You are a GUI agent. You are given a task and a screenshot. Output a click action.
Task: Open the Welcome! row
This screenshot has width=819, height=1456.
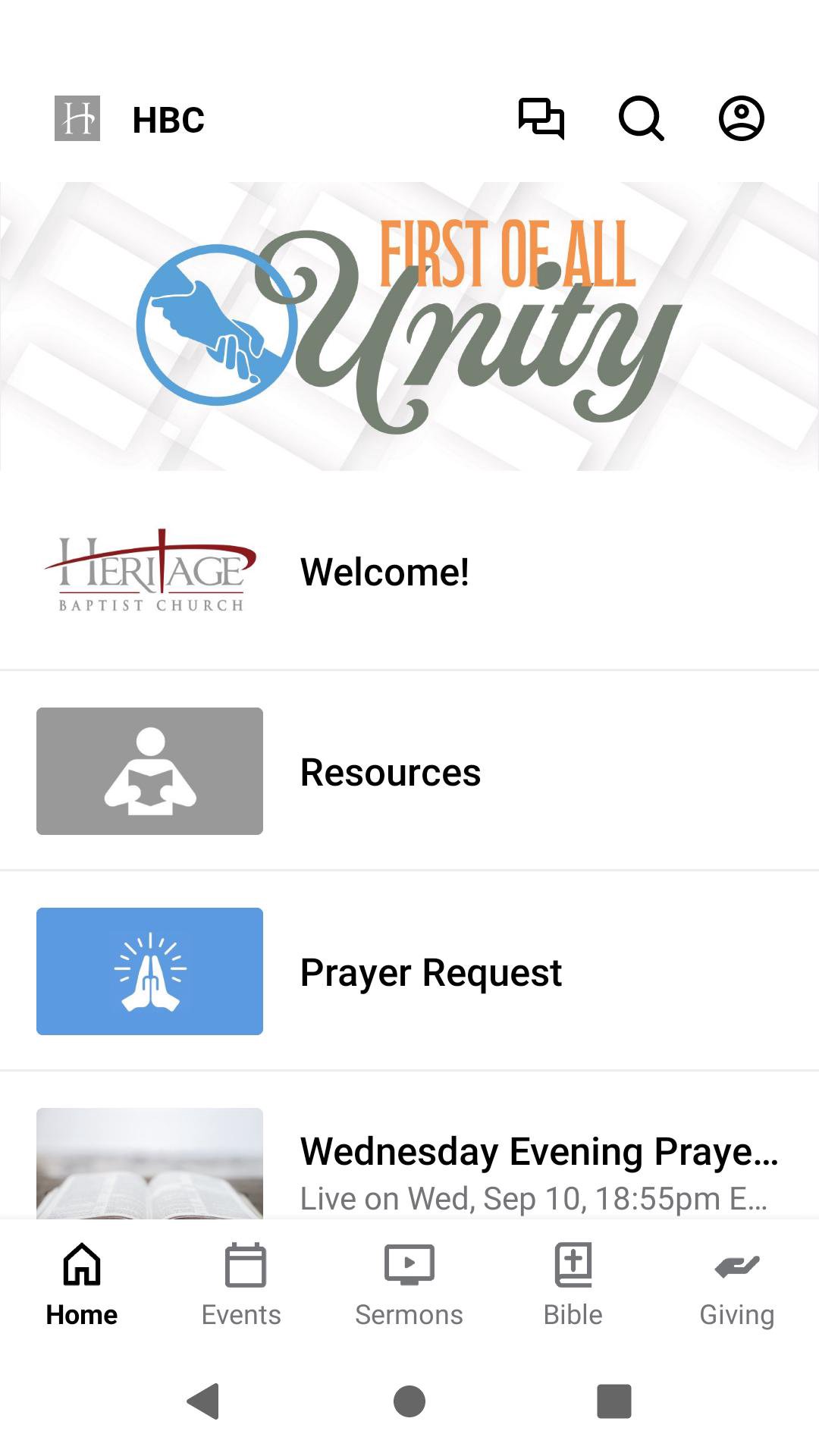pyautogui.click(x=409, y=572)
